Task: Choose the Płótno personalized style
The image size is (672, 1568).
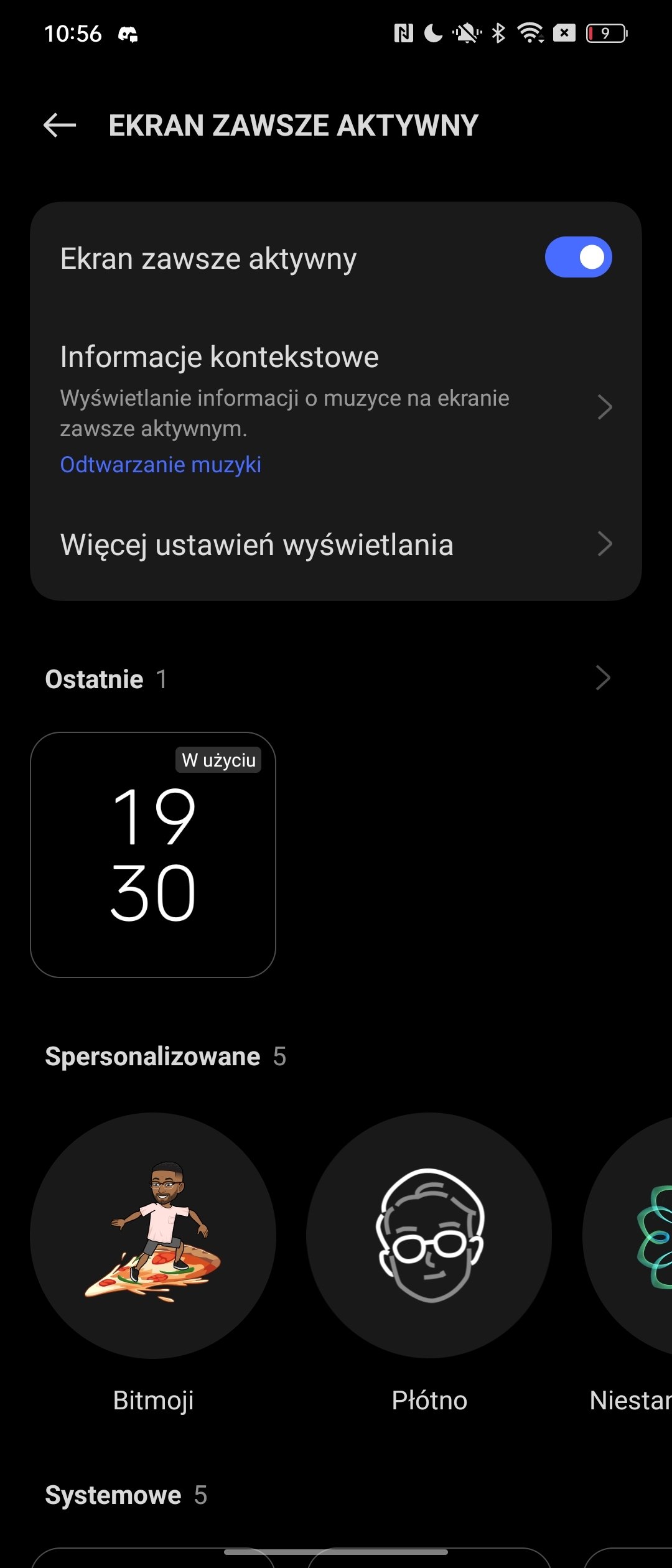Action: (x=429, y=1235)
